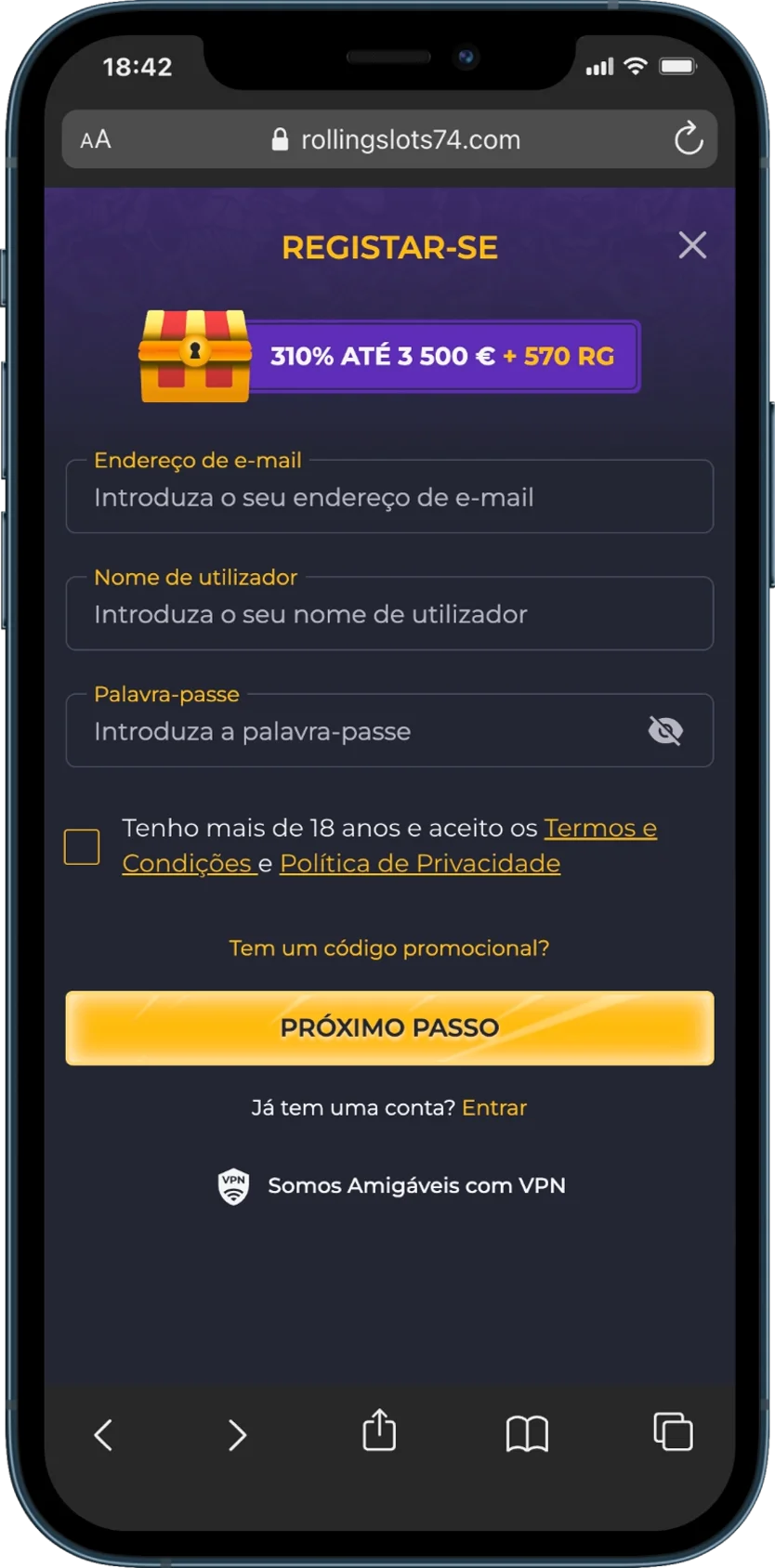Tap the rollingslots74.com address bar
The image size is (775, 1568).
[x=409, y=138]
